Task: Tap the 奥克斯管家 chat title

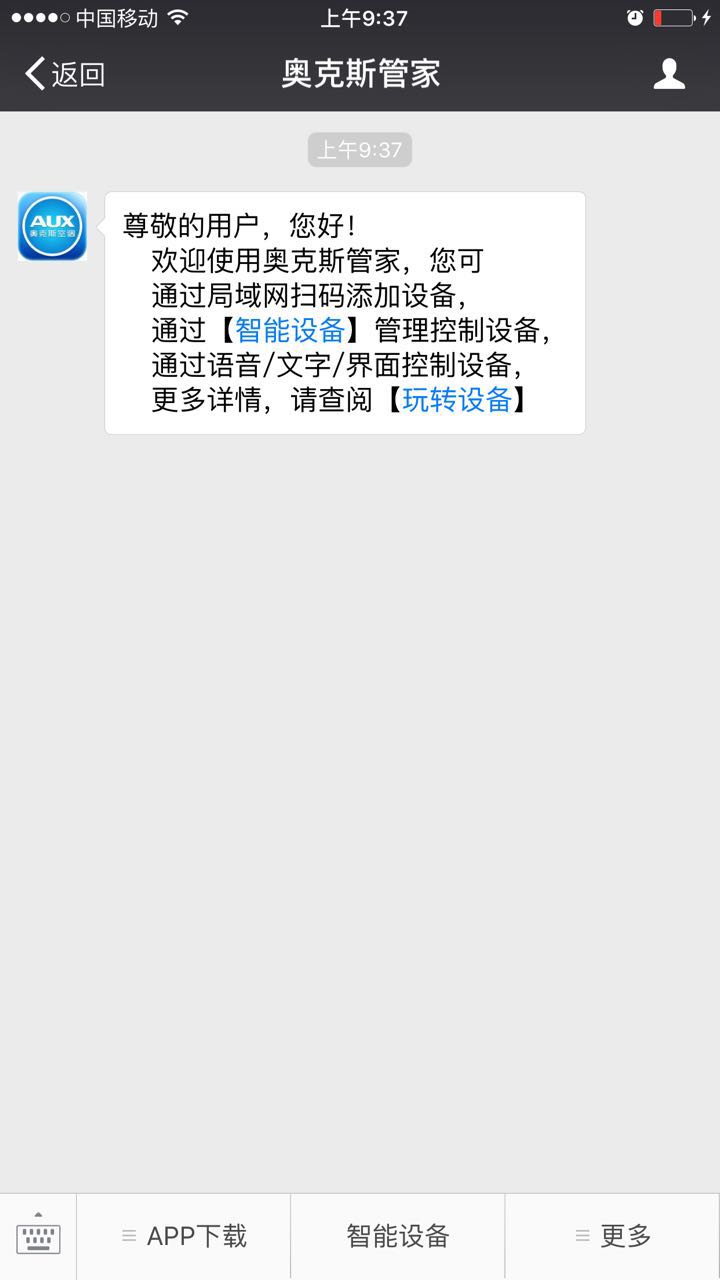Action: click(x=359, y=74)
